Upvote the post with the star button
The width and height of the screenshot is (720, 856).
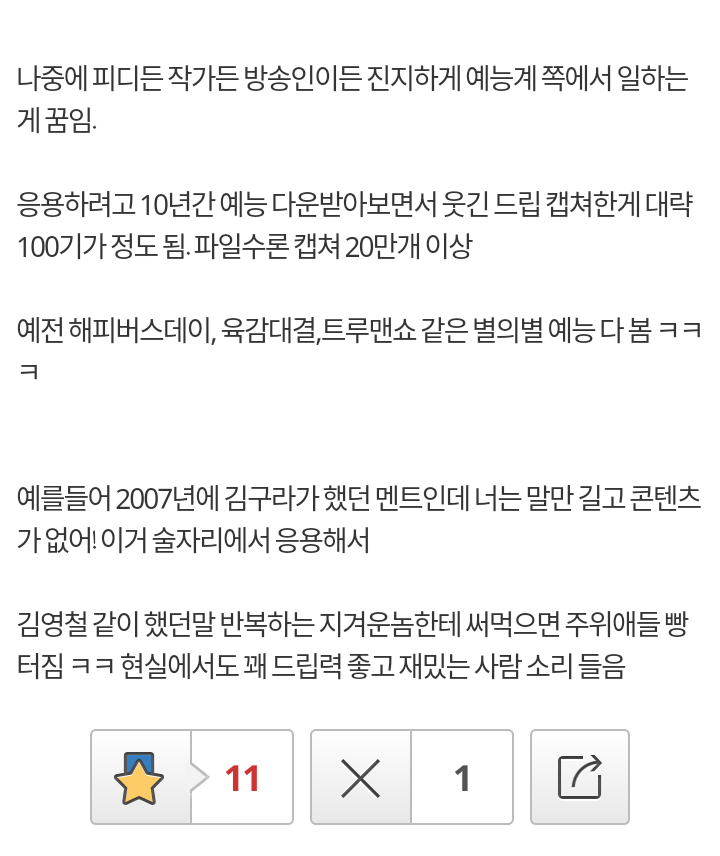[140, 777]
